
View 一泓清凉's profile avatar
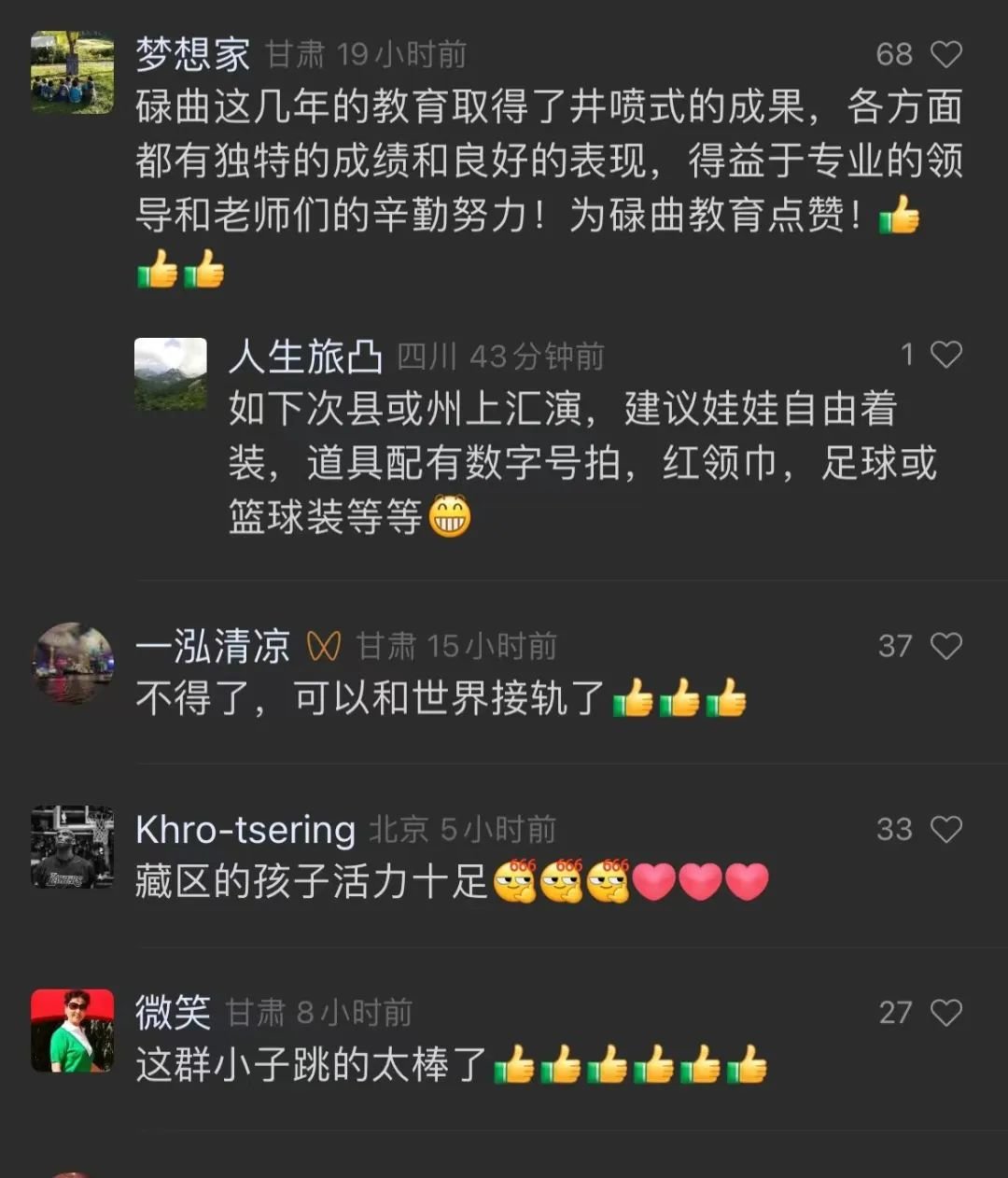[73, 663]
